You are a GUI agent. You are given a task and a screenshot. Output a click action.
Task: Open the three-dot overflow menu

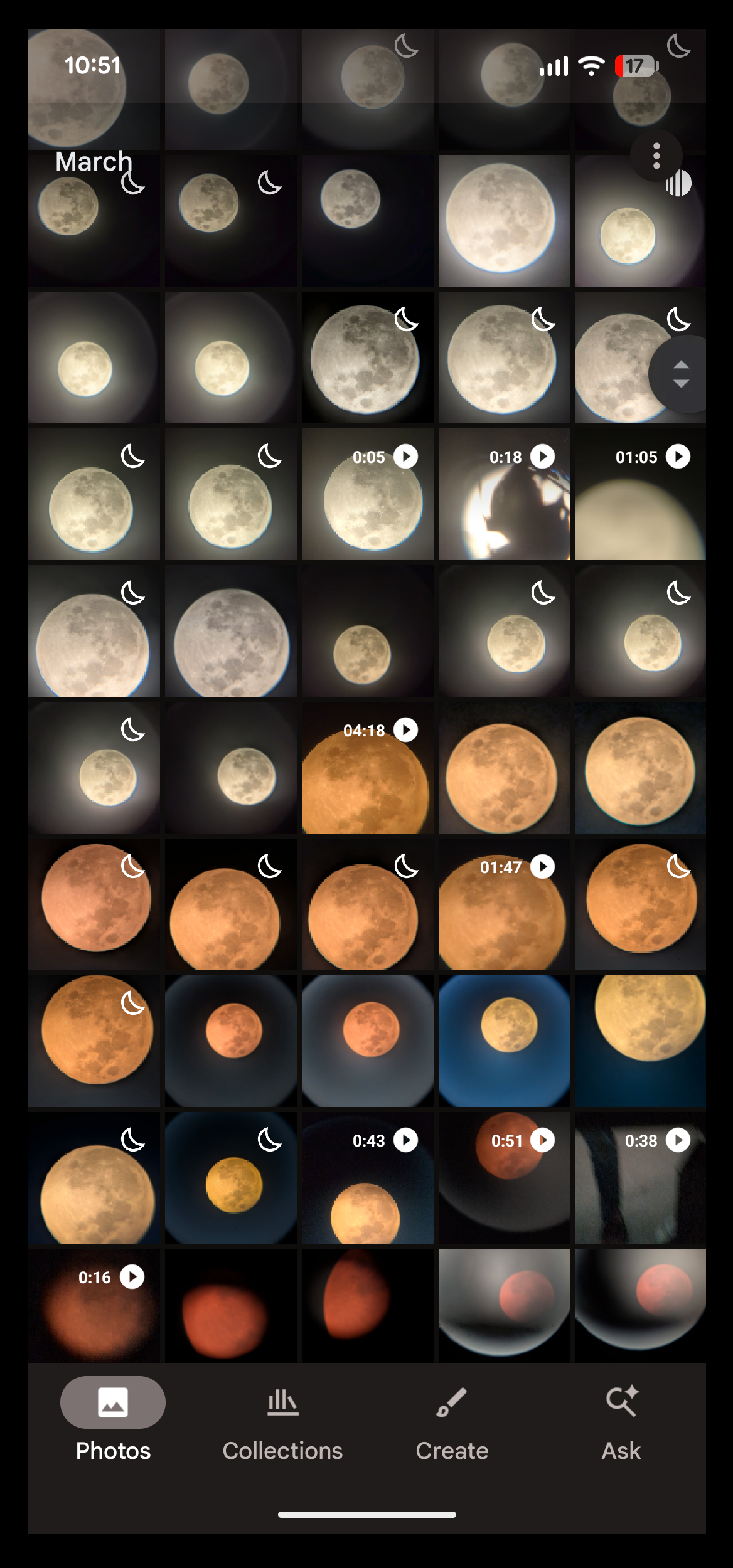(656, 156)
